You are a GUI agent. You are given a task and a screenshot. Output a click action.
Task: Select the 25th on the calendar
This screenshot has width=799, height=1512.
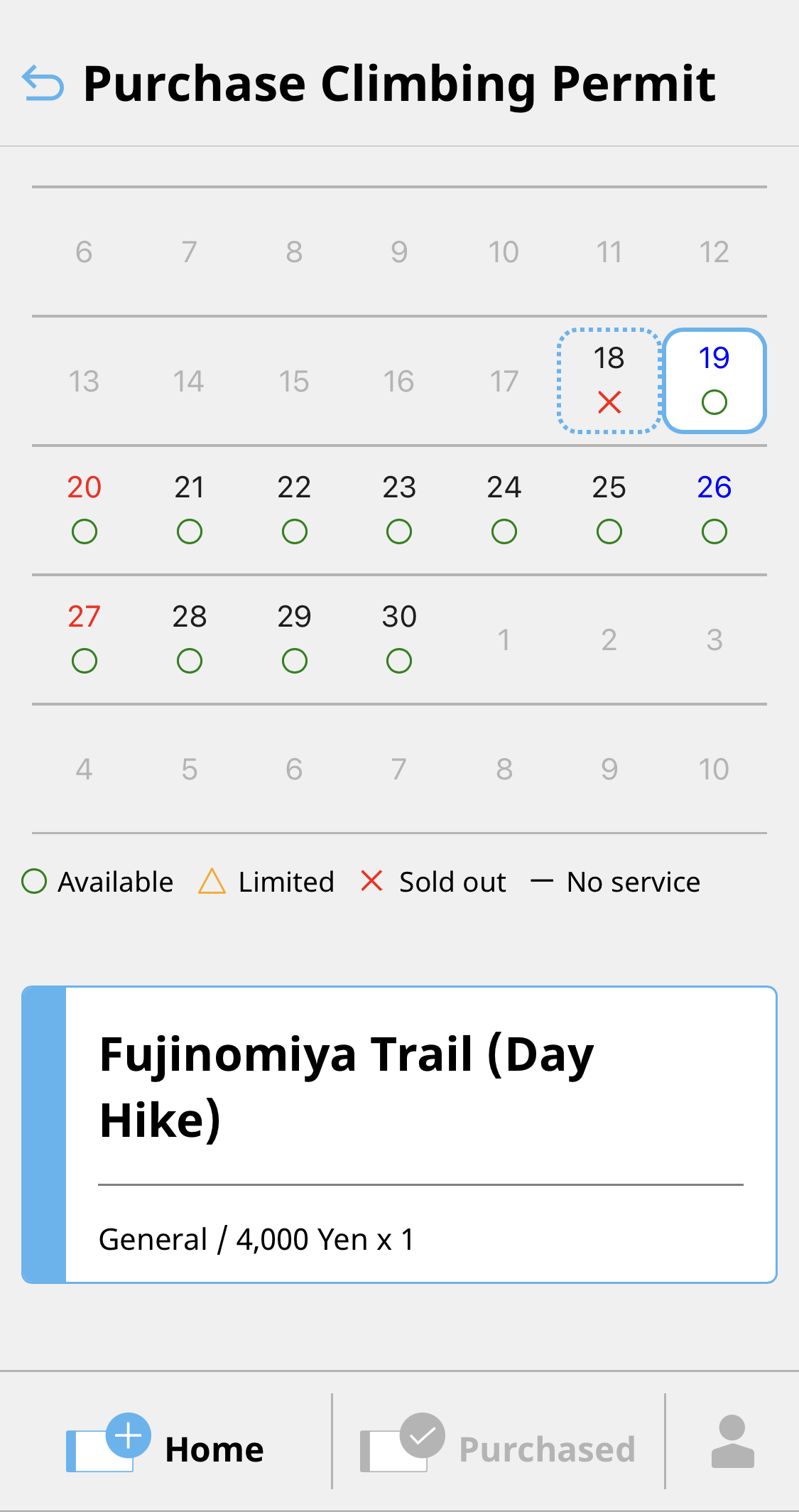click(609, 510)
